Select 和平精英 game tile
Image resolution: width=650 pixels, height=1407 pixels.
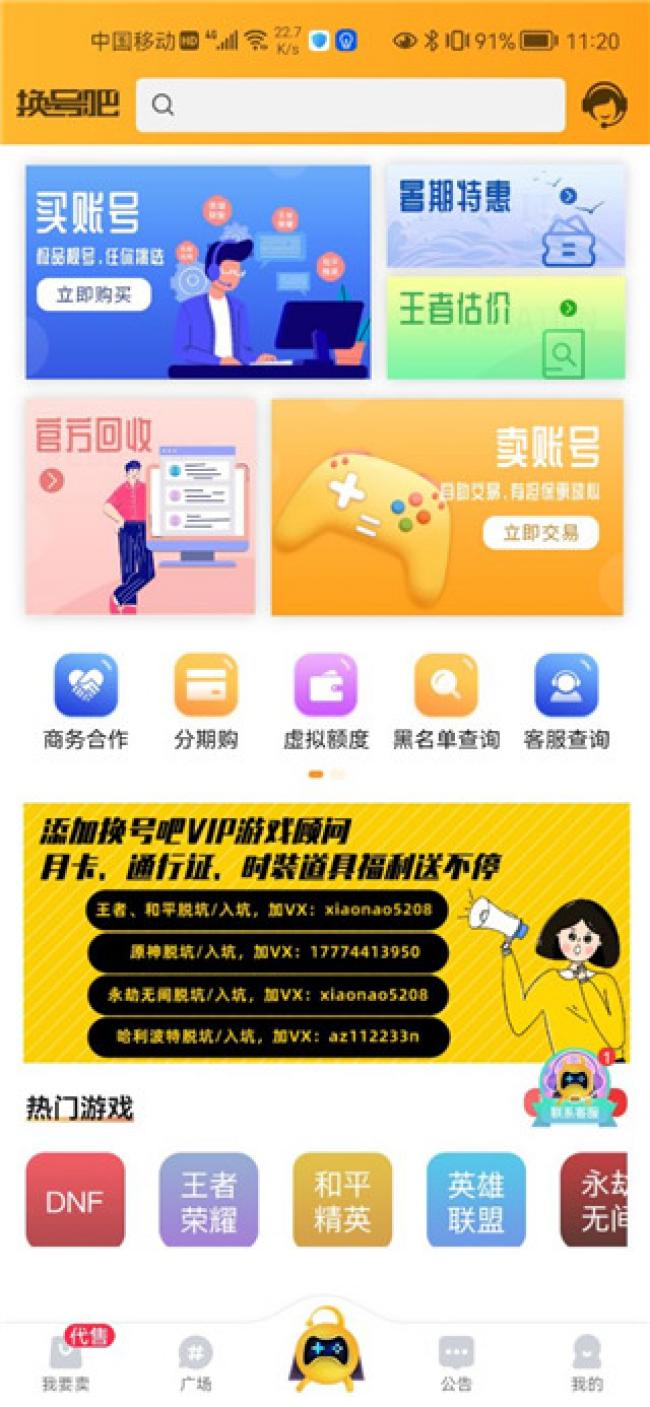click(x=342, y=1200)
